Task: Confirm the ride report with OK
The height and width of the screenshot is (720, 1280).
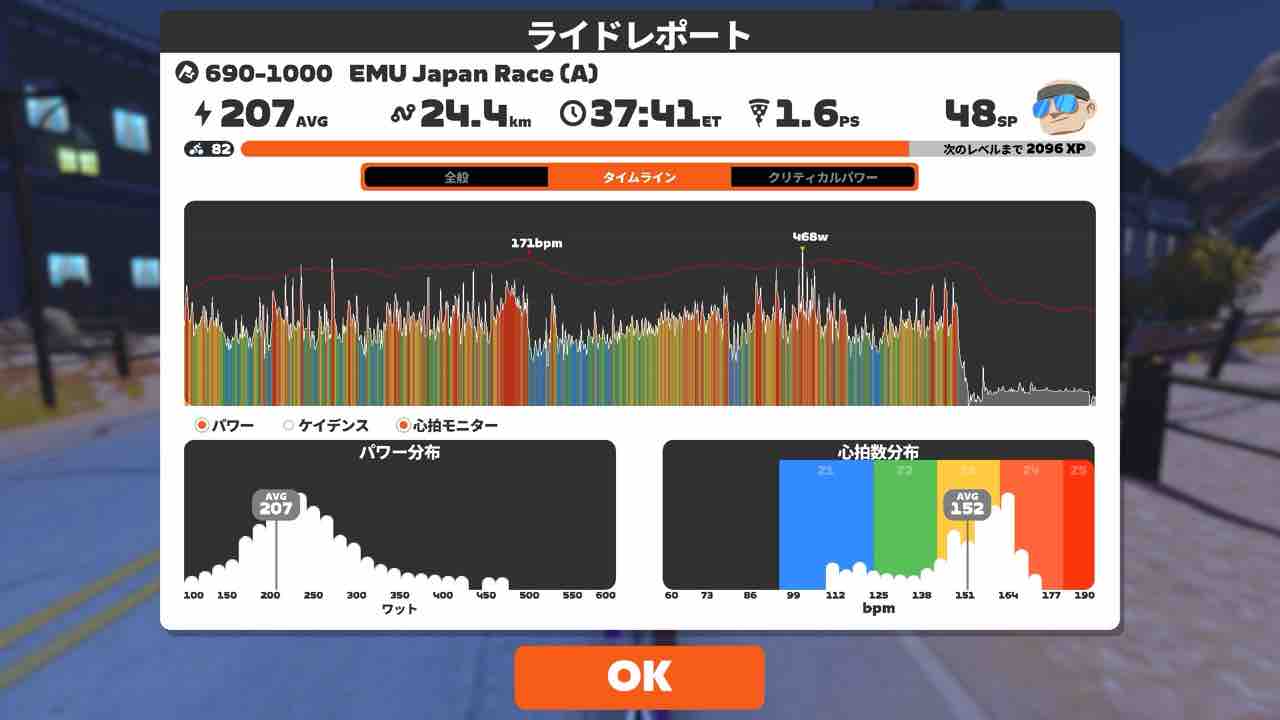Action: tap(639, 677)
